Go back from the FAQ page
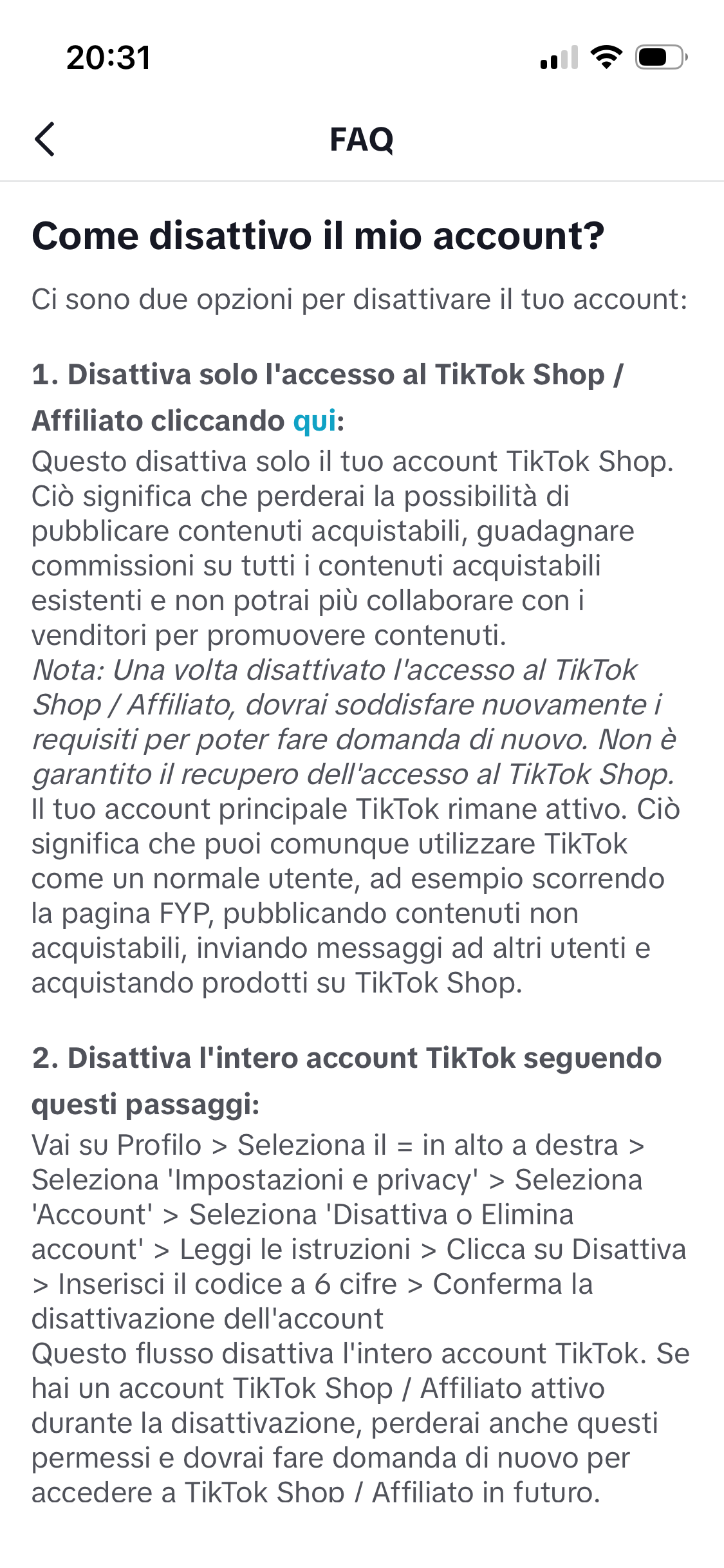The height and width of the screenshot is (1568, 724). 45,139
